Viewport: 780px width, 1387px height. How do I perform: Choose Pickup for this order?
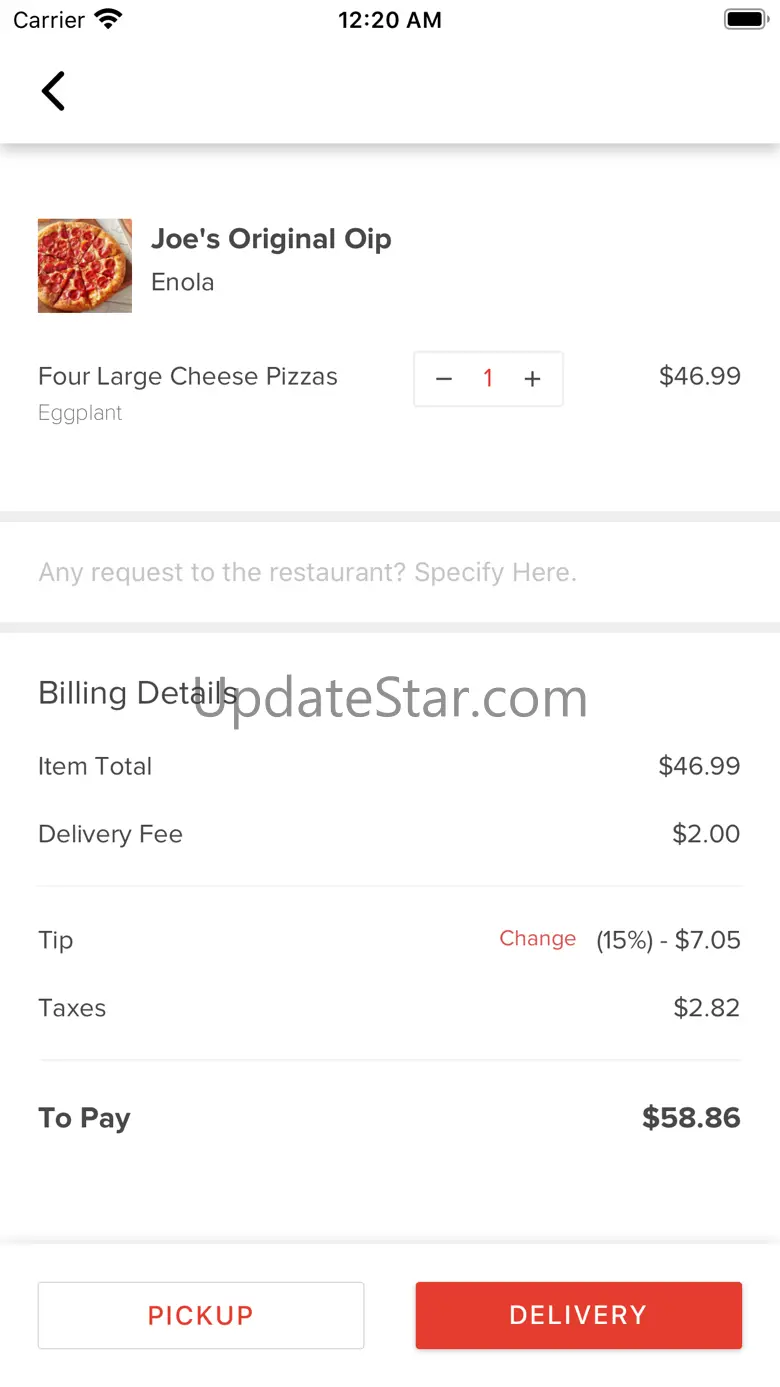pos(201,1315)
